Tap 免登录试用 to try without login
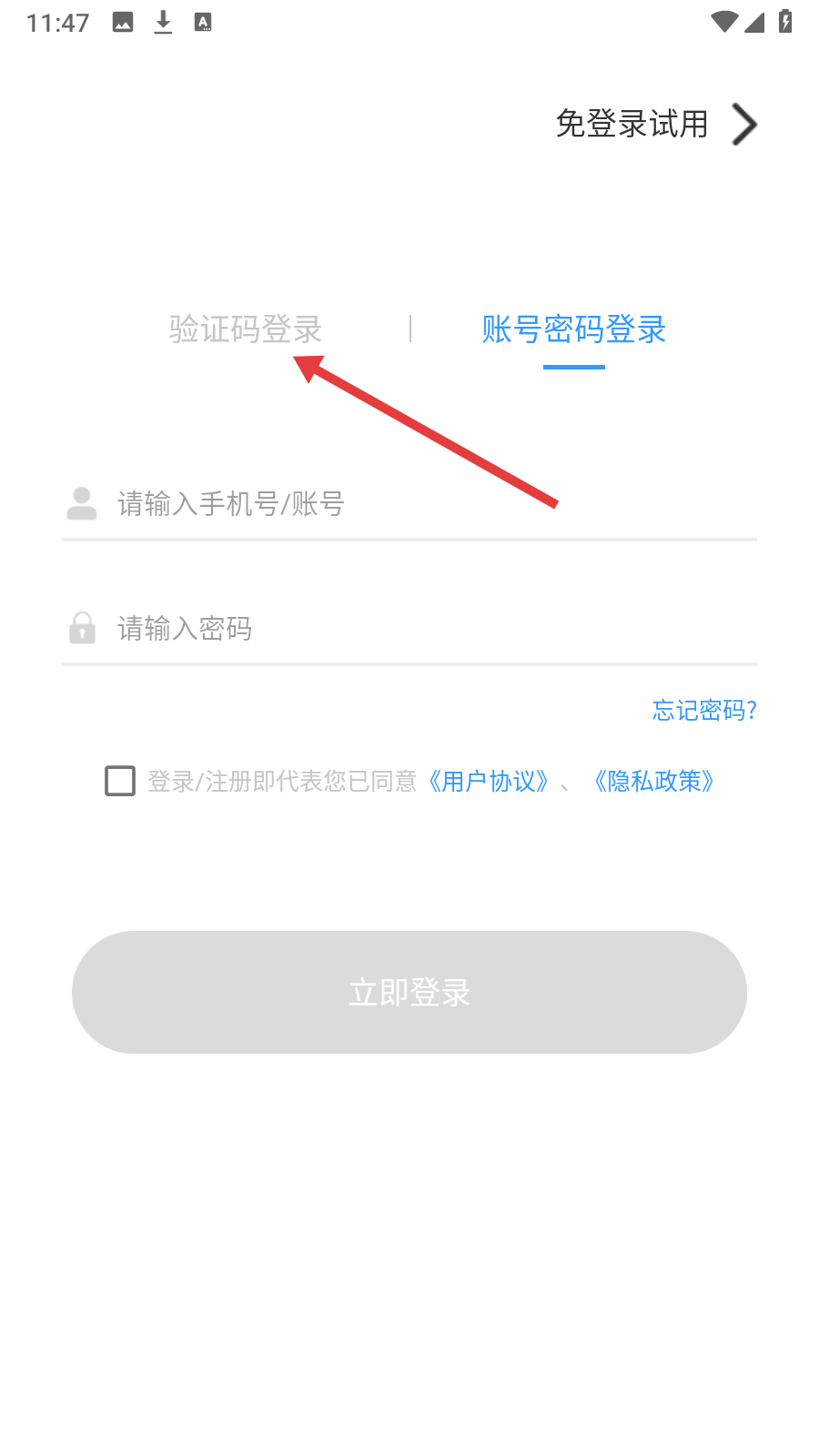Screen dimensions: 819x1456 point(655,124)
